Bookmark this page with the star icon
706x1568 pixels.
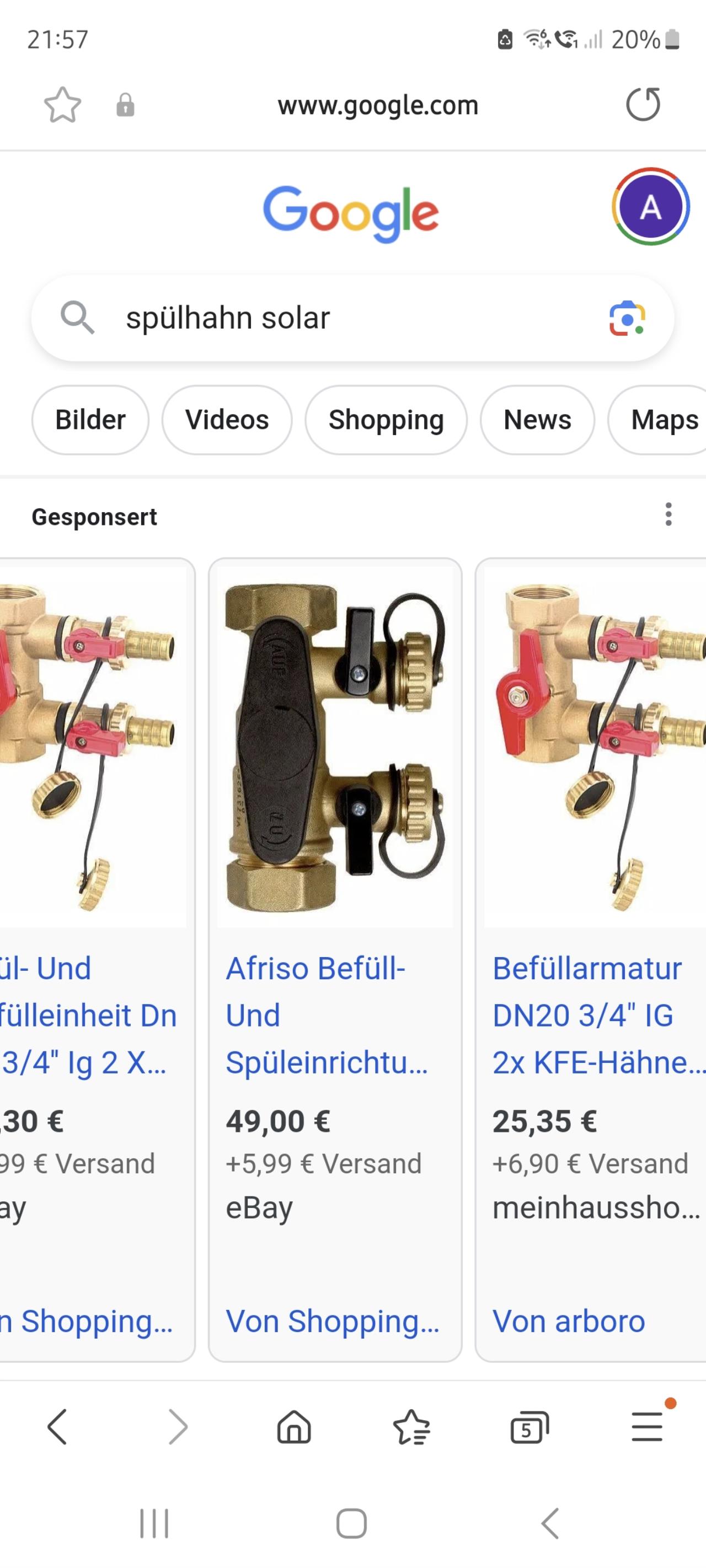click(63, 105)
